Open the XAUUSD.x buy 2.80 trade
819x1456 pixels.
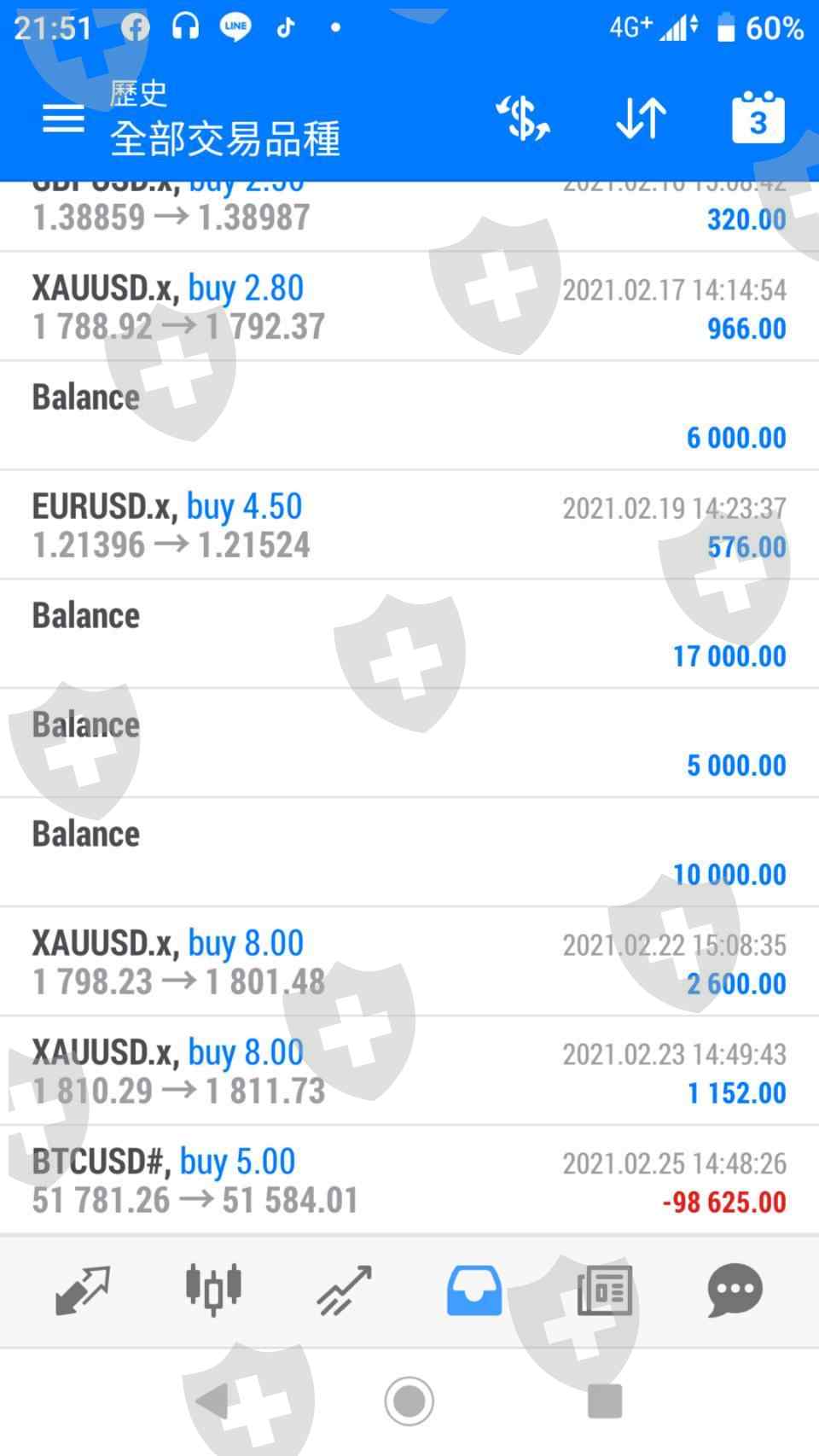[x=409, y=307]
